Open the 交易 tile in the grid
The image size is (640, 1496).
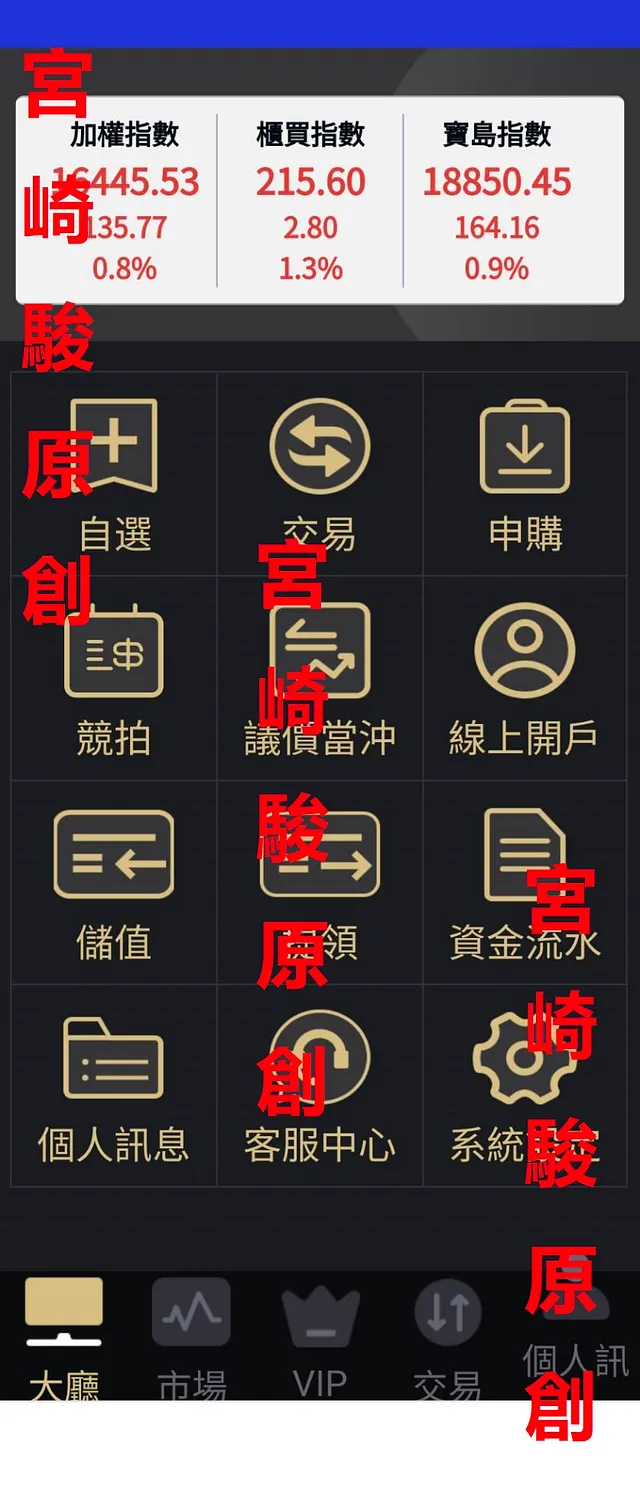pyautogui.click(x=320, y=474)
